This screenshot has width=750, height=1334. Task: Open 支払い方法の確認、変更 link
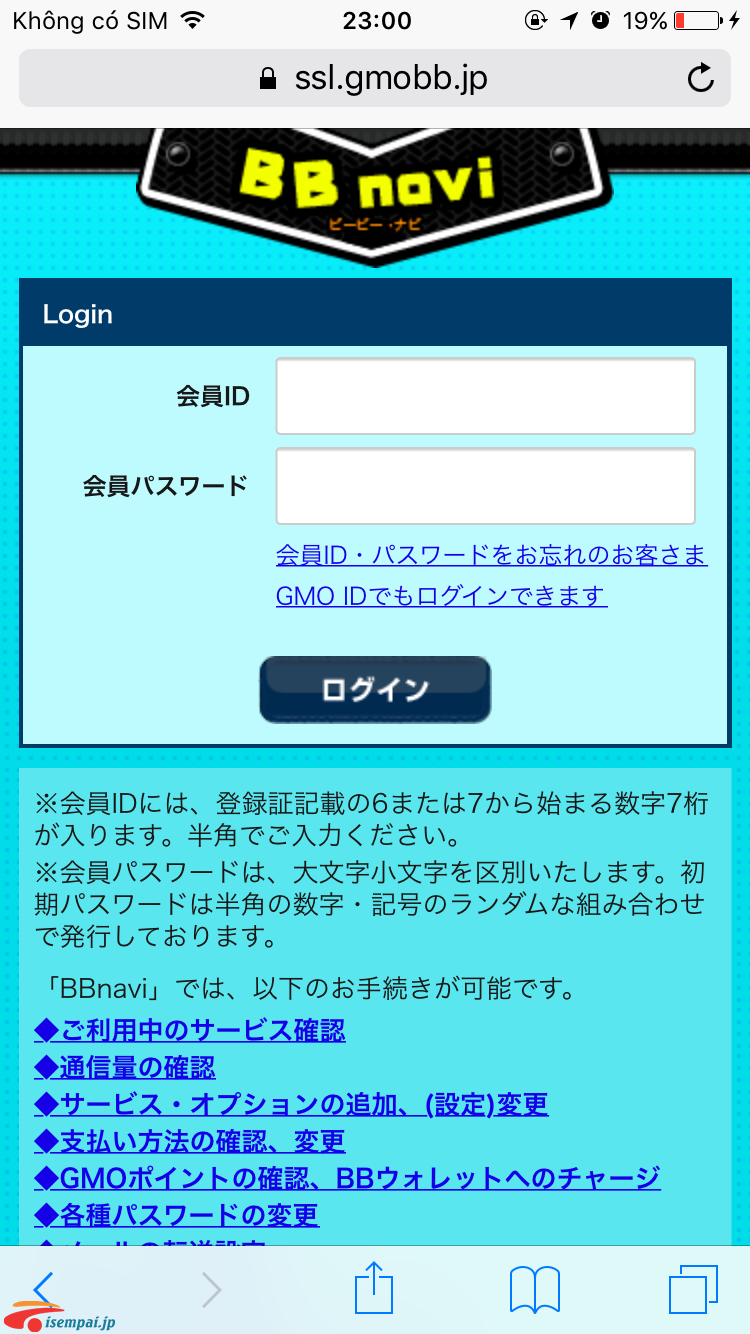point(190,1141)
